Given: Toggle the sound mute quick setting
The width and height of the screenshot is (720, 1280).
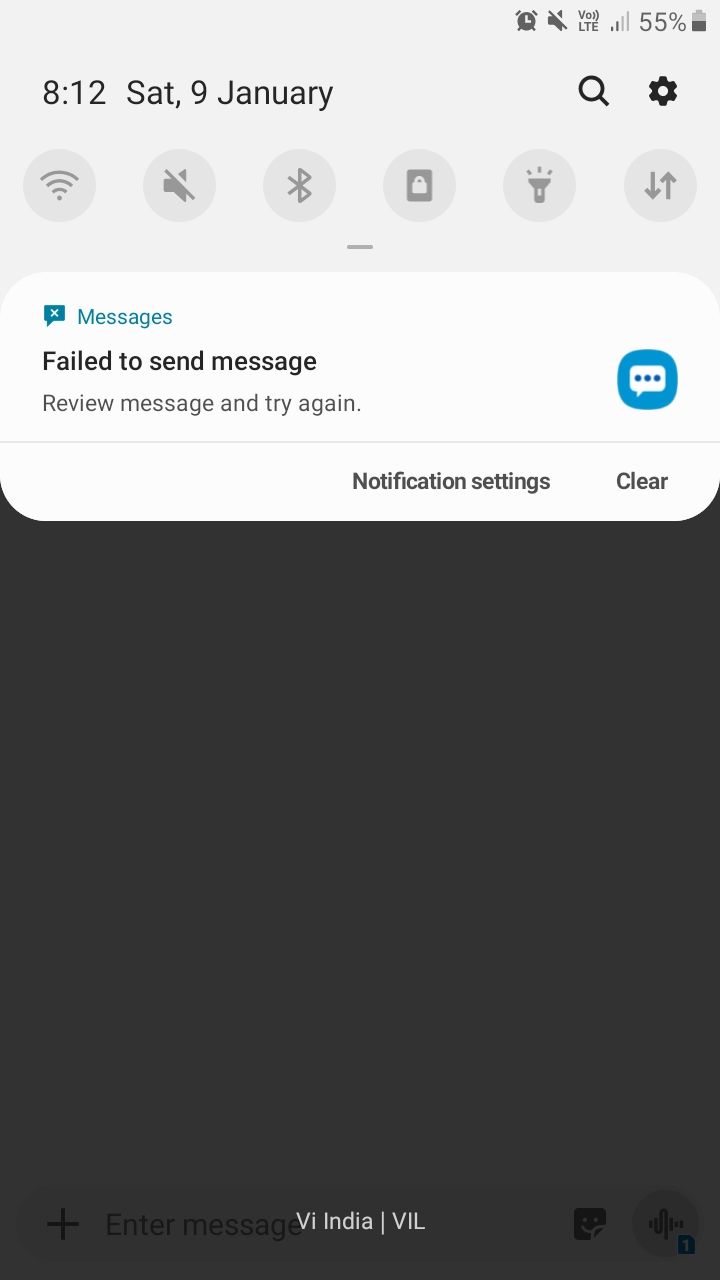Looking at the screenshot, I should [x=179, y=186].
